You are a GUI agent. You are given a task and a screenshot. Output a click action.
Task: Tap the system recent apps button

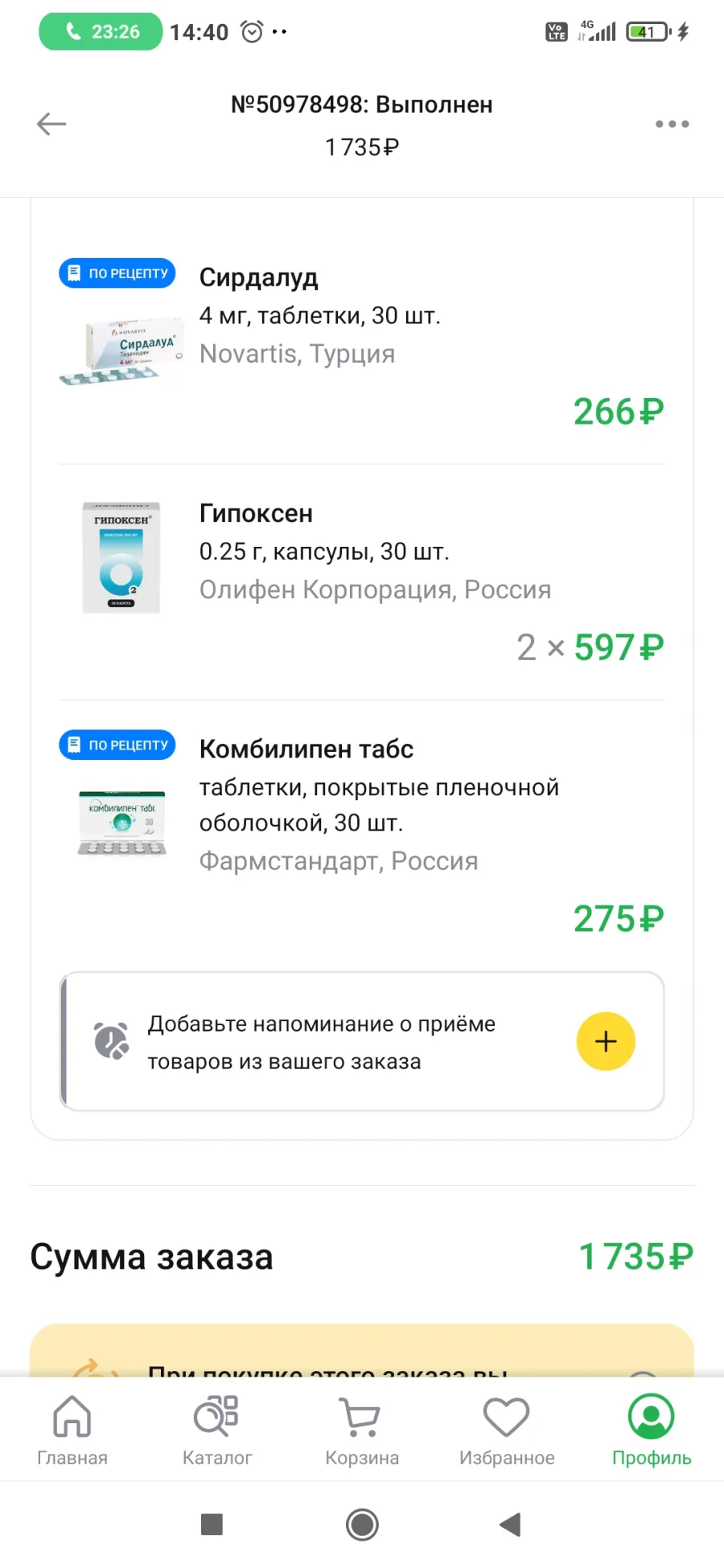coord(212,1524)
